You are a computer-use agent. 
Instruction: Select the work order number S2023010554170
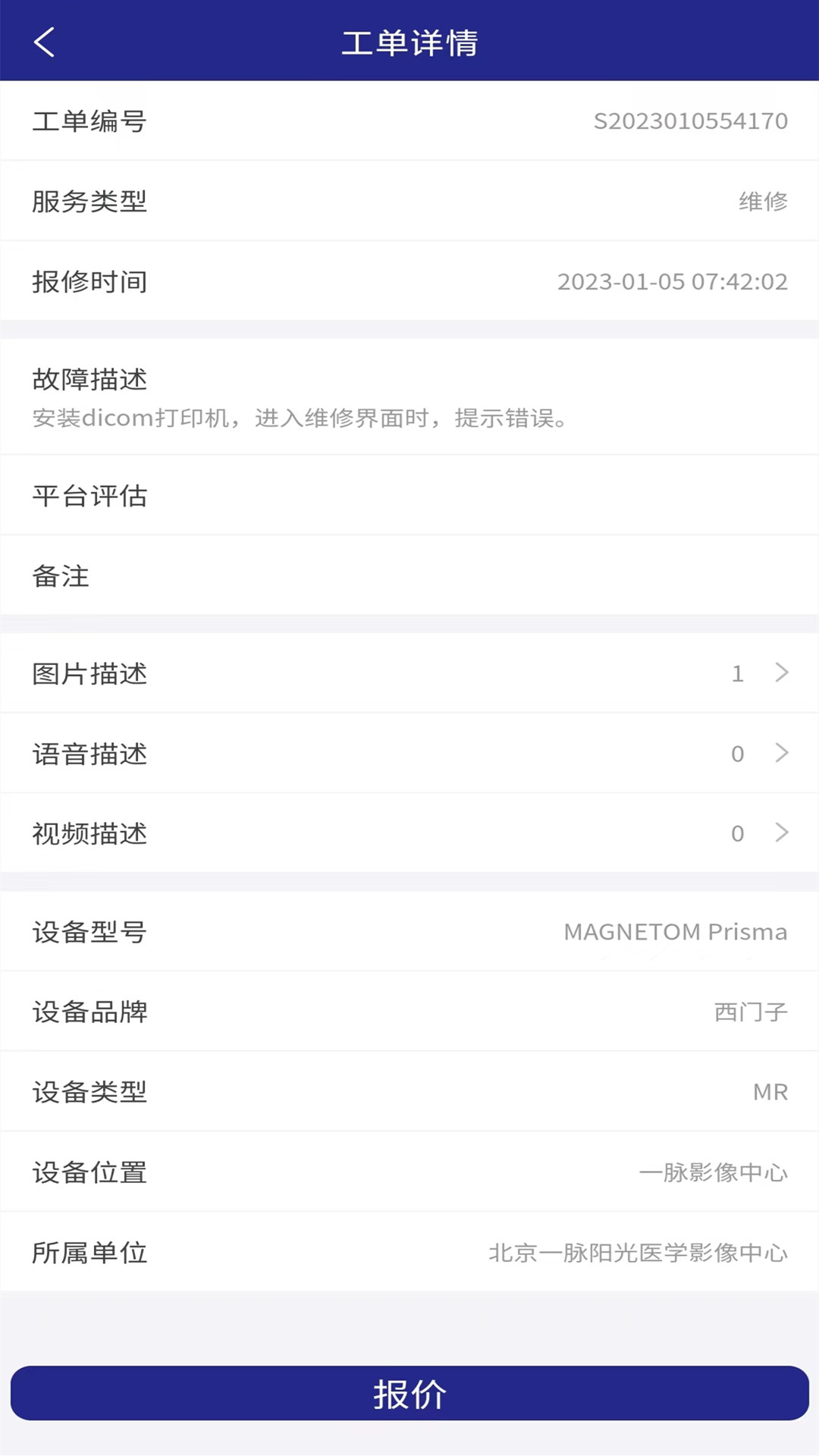(x=409, y=121)
